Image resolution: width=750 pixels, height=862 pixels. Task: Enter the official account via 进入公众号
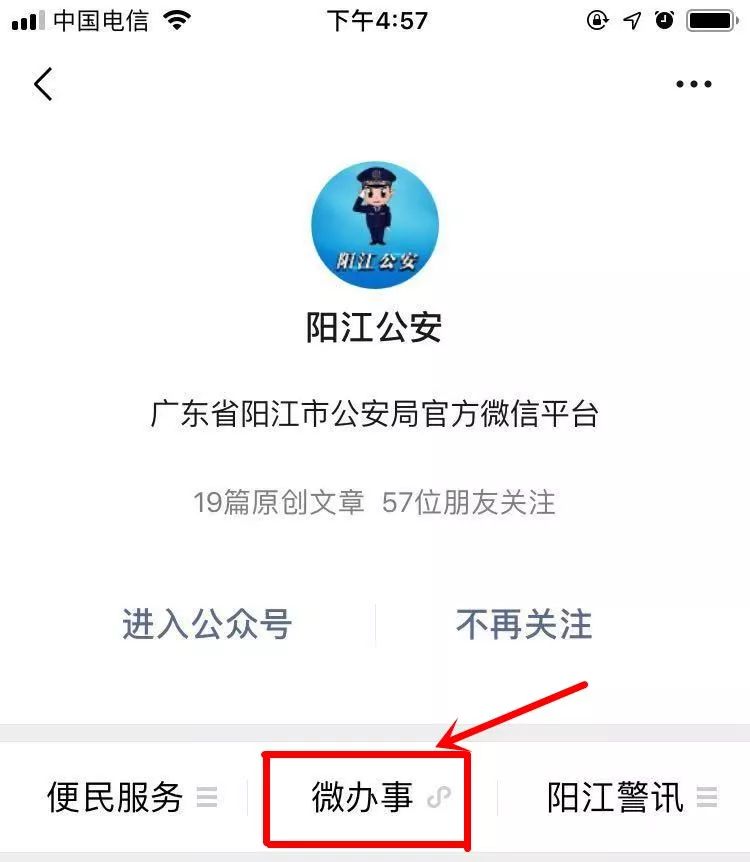[207, 624]
